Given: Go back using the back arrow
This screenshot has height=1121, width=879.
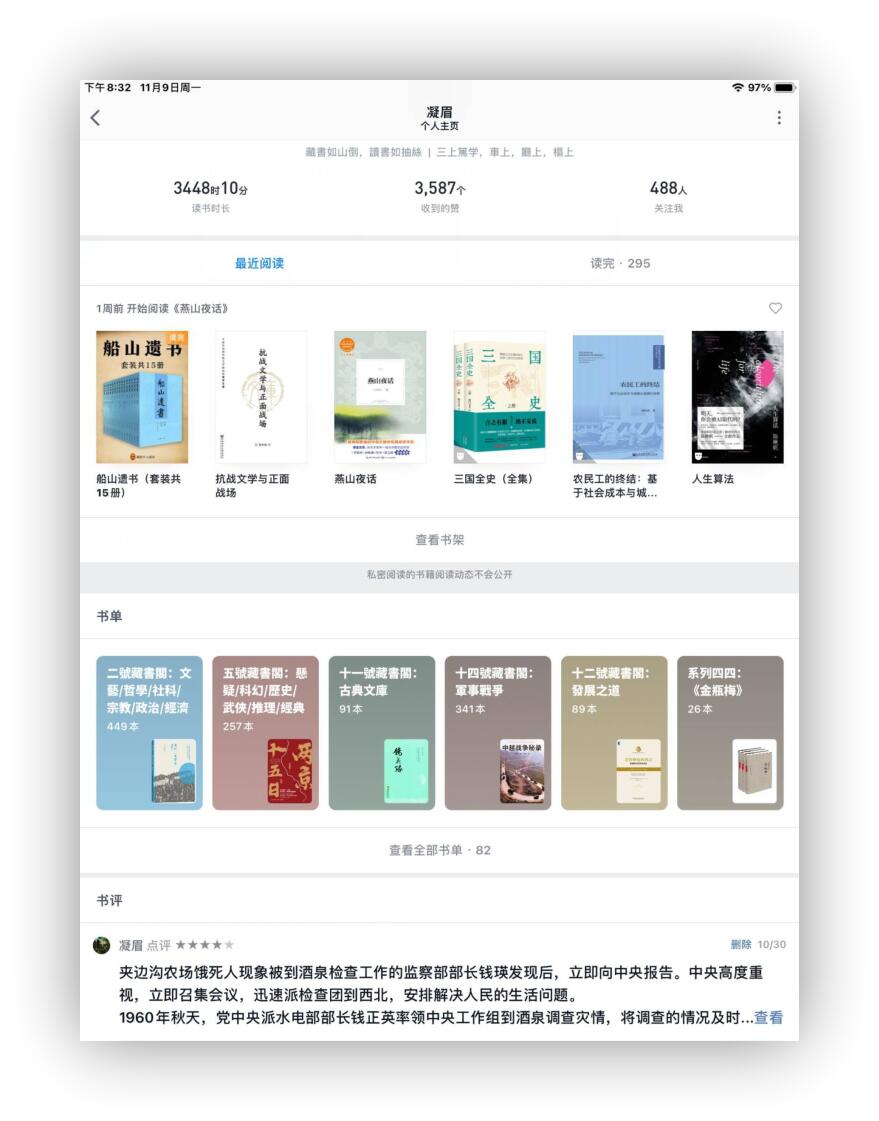Looking at the screenshot, I should [x=96, y=118].
